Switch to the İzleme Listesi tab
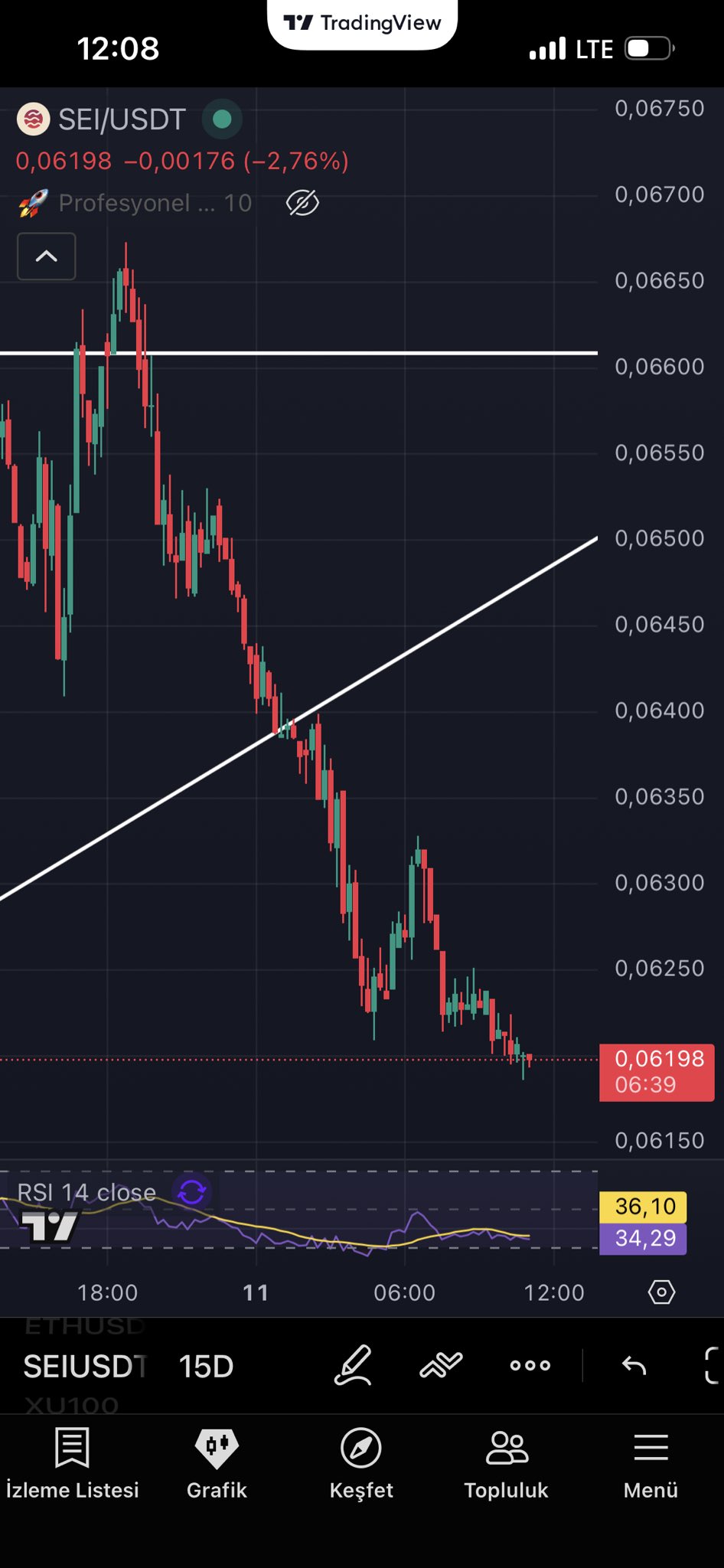The image size is (724, 1568). click(x=72, y=1462)
